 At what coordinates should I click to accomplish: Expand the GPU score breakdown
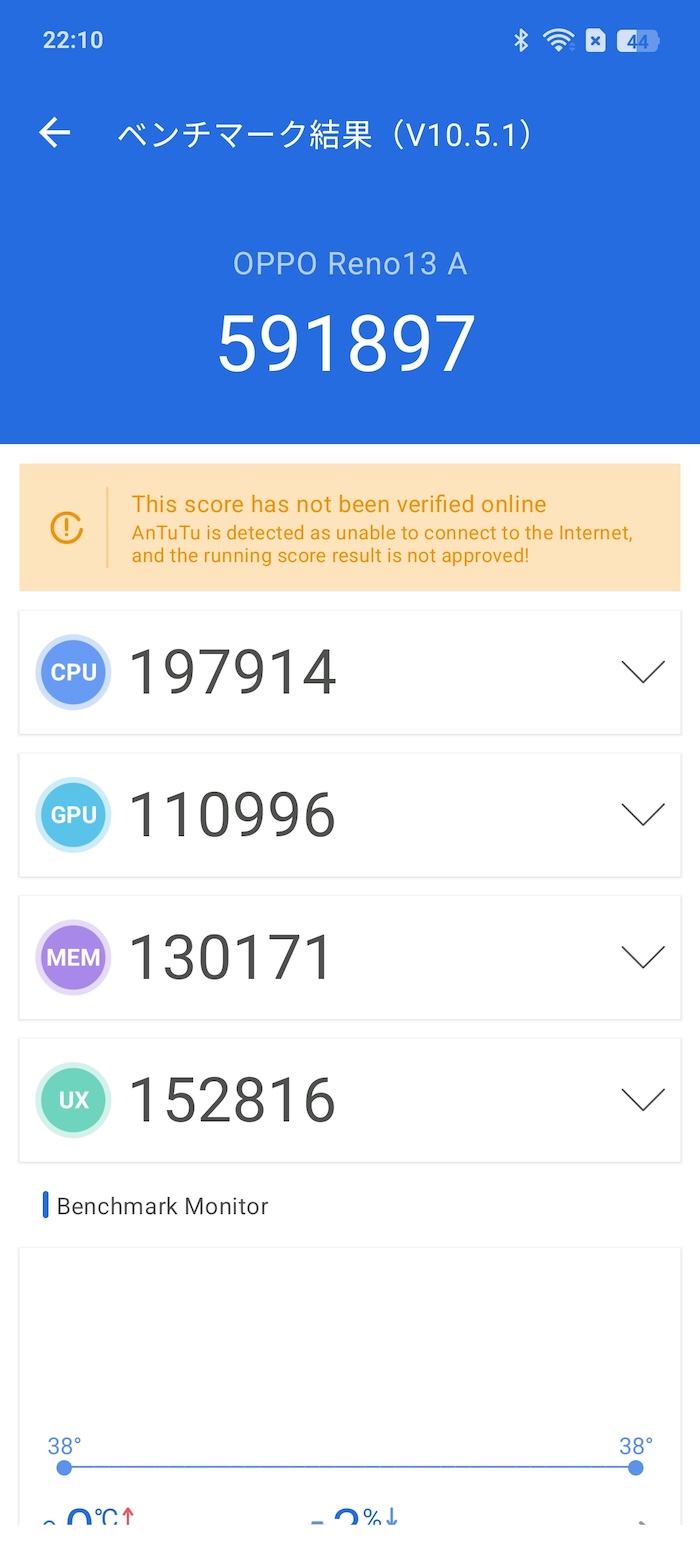coord(643,815)
